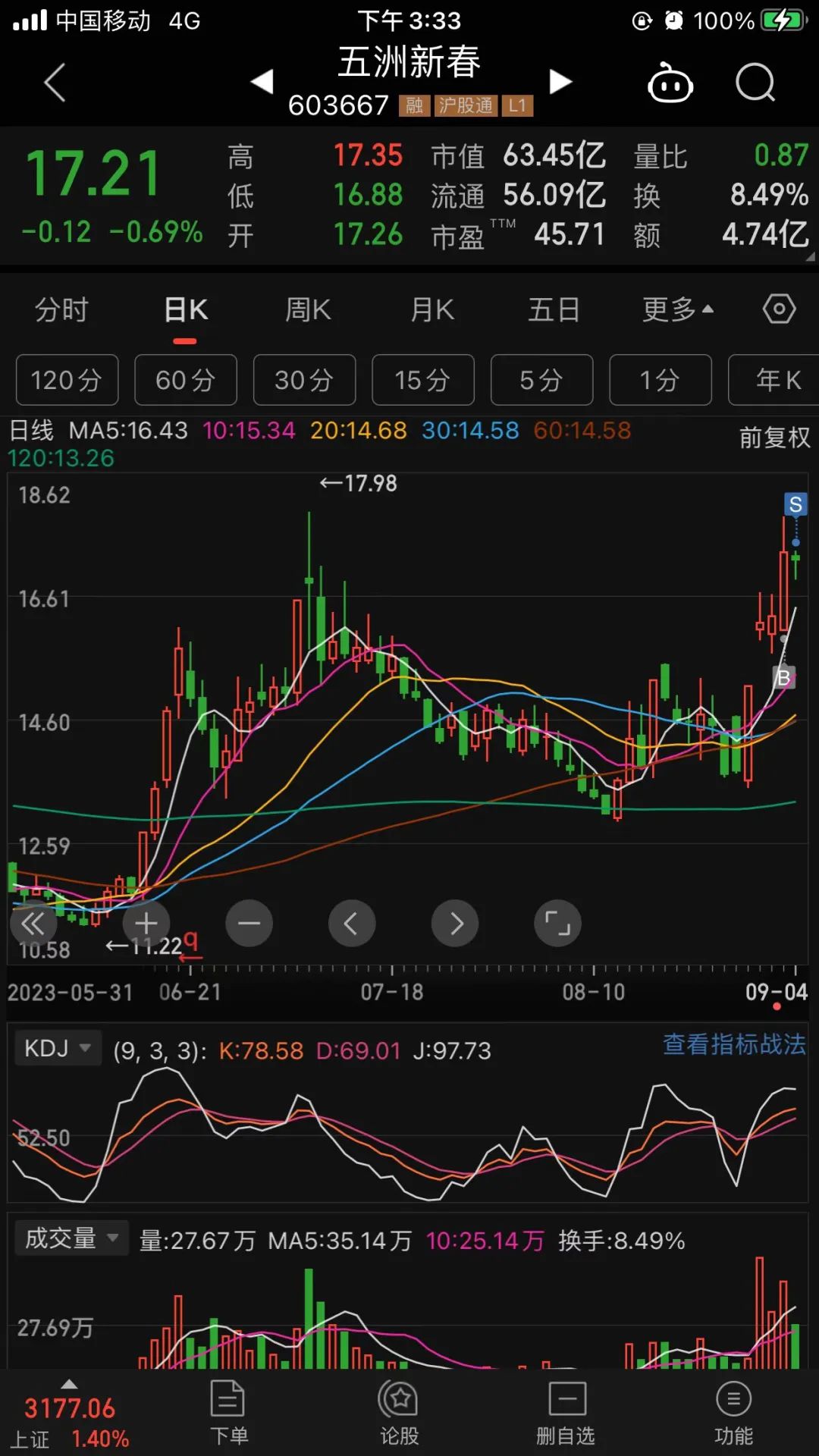Go back using the top-left arrow
The image size is (819, 1456).
coord(55,82)
